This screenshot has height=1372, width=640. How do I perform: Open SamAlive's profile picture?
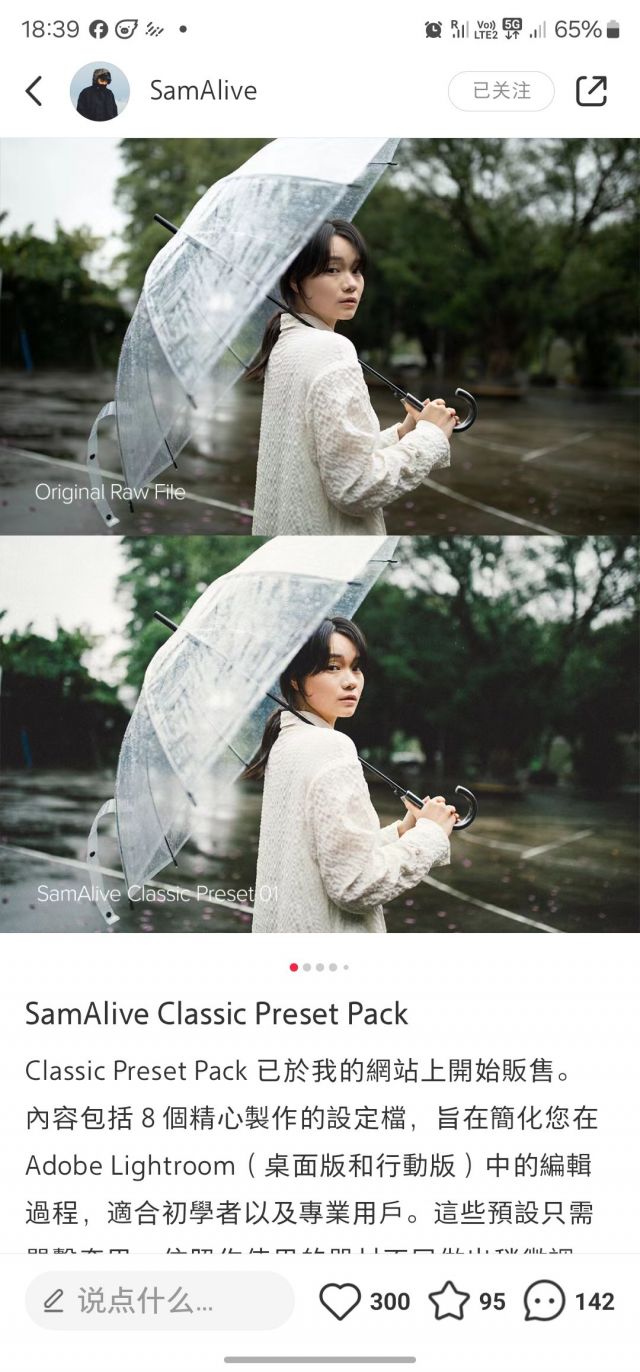[x=99, y=91]
